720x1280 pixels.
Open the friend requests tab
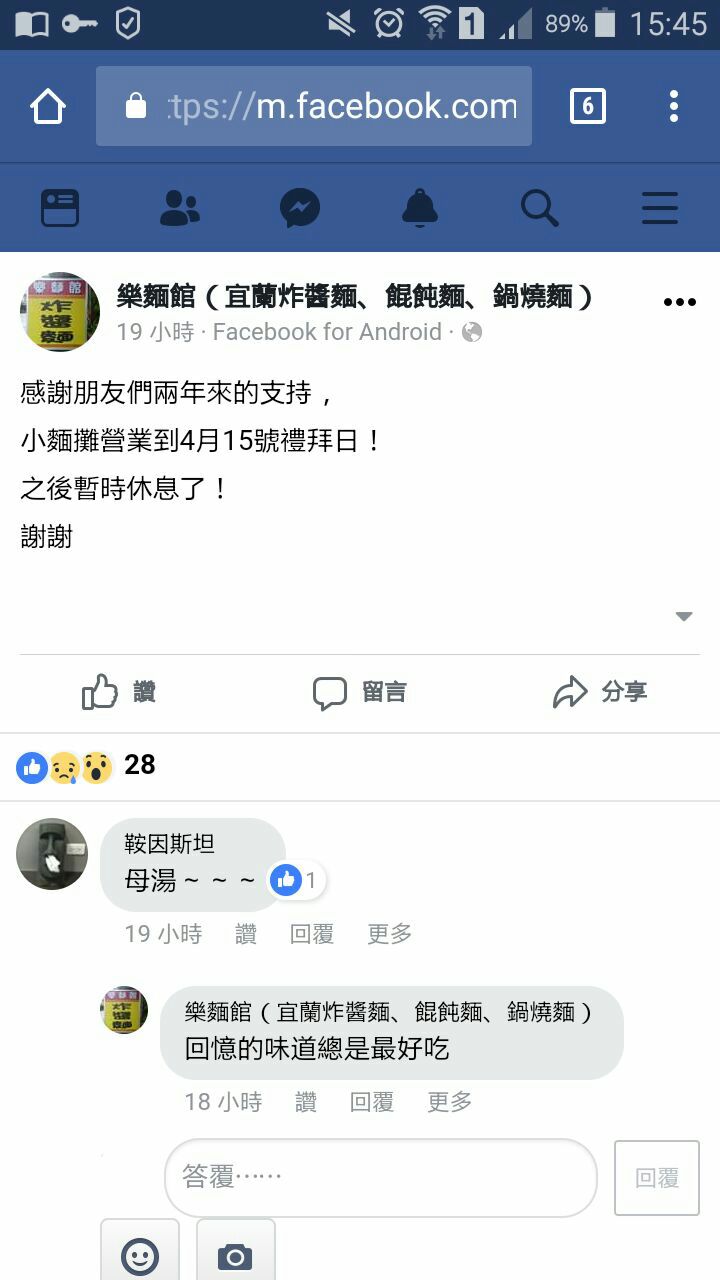(180, 209)
